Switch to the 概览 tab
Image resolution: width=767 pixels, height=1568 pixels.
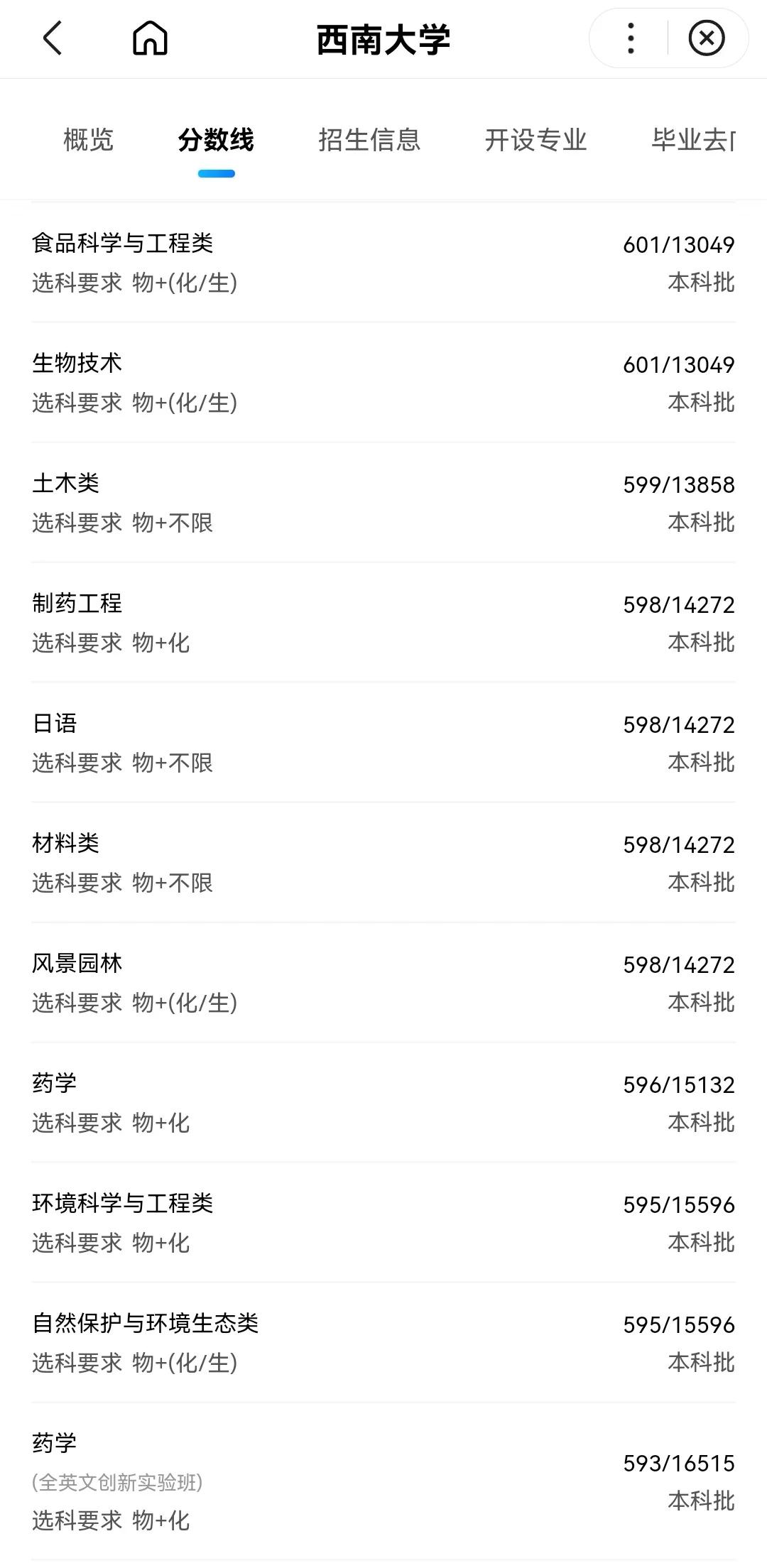click(x=88, y=141)
